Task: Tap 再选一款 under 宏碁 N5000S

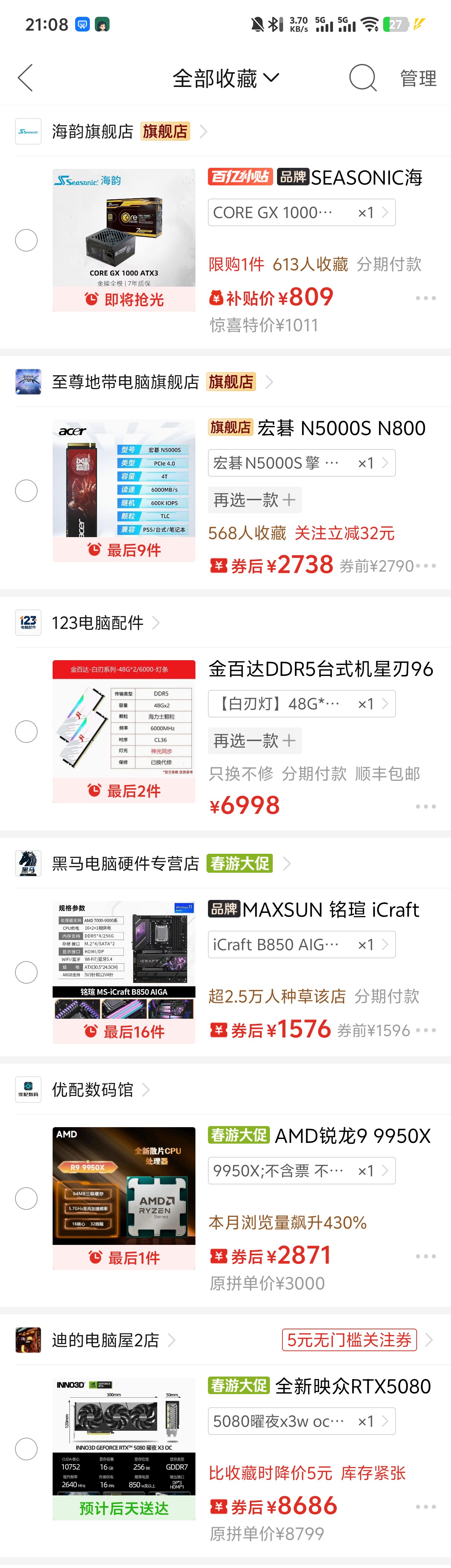Action: [x=254, y=500]
